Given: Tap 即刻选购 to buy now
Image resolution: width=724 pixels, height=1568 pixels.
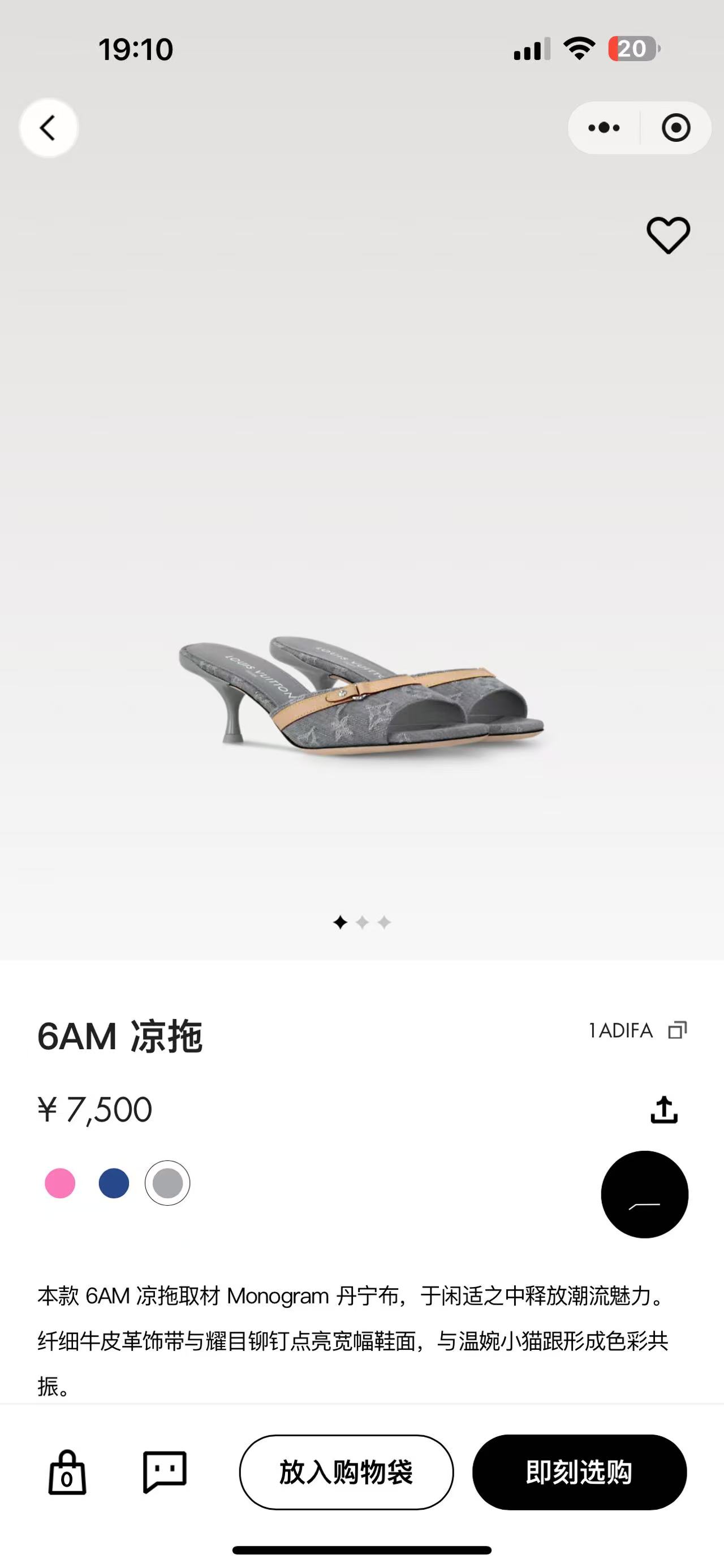Looking at the screenshot, I should click(x=579, y=1472).
